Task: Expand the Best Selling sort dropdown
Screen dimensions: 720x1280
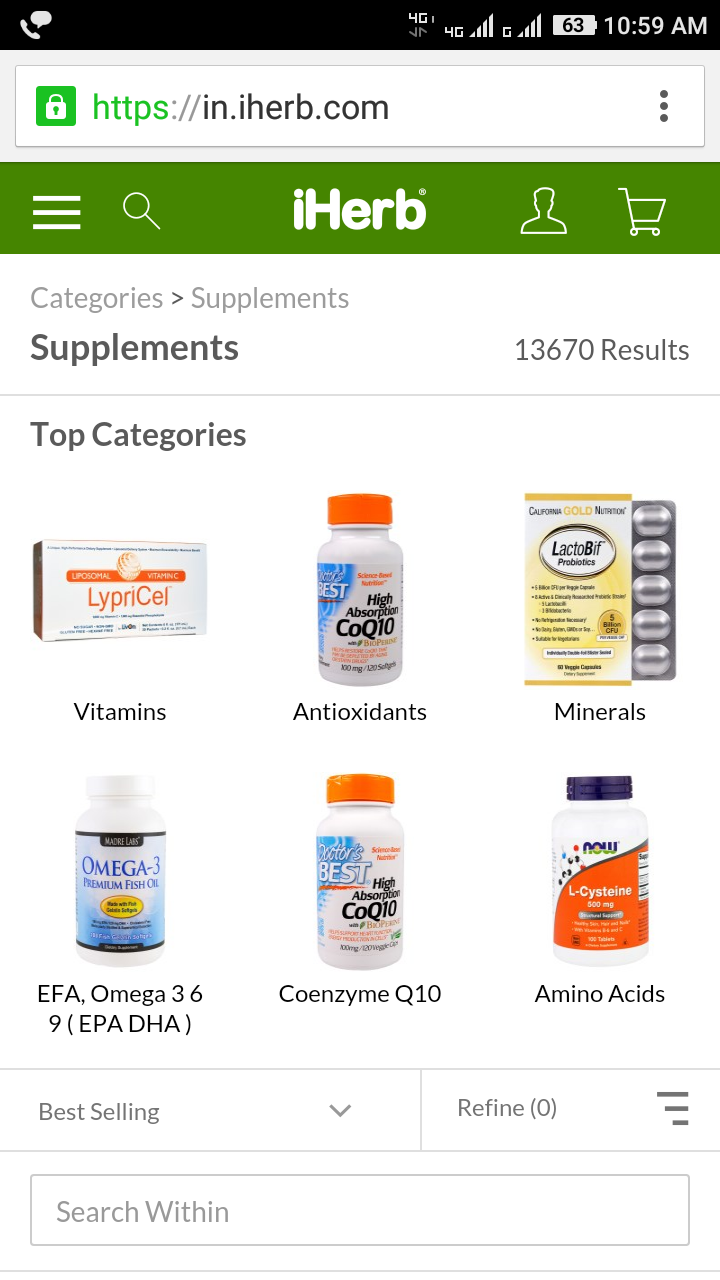Action: (195, 1111)
